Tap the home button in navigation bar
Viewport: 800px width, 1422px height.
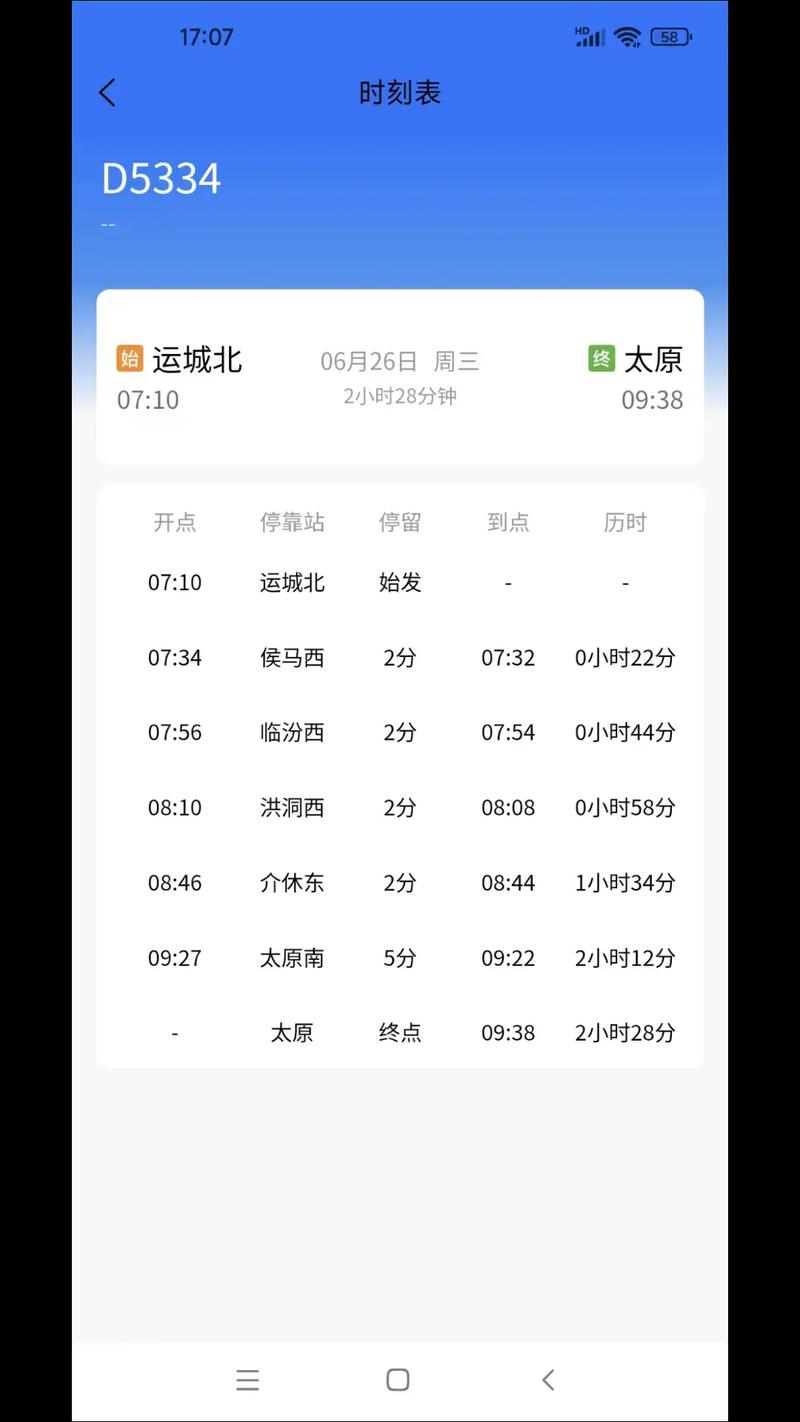click(396, 1379)
